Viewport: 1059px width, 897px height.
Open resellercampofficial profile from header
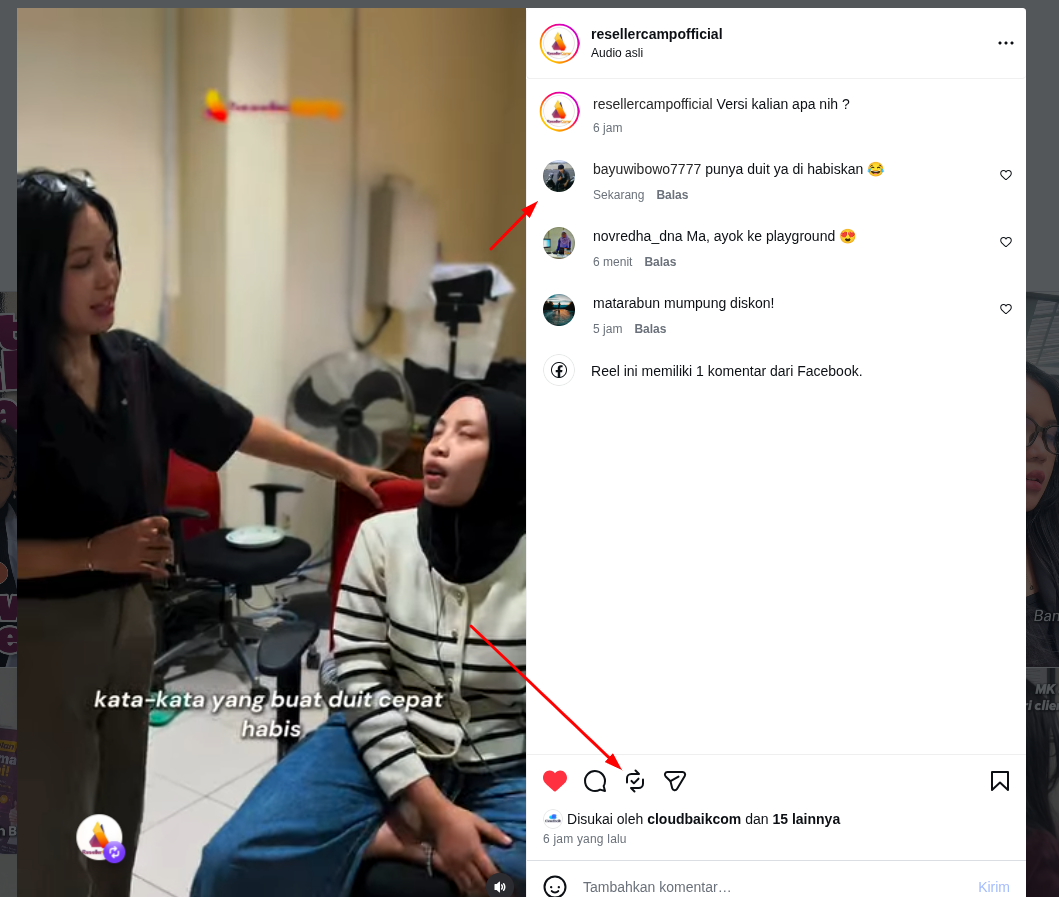(656, 34)
